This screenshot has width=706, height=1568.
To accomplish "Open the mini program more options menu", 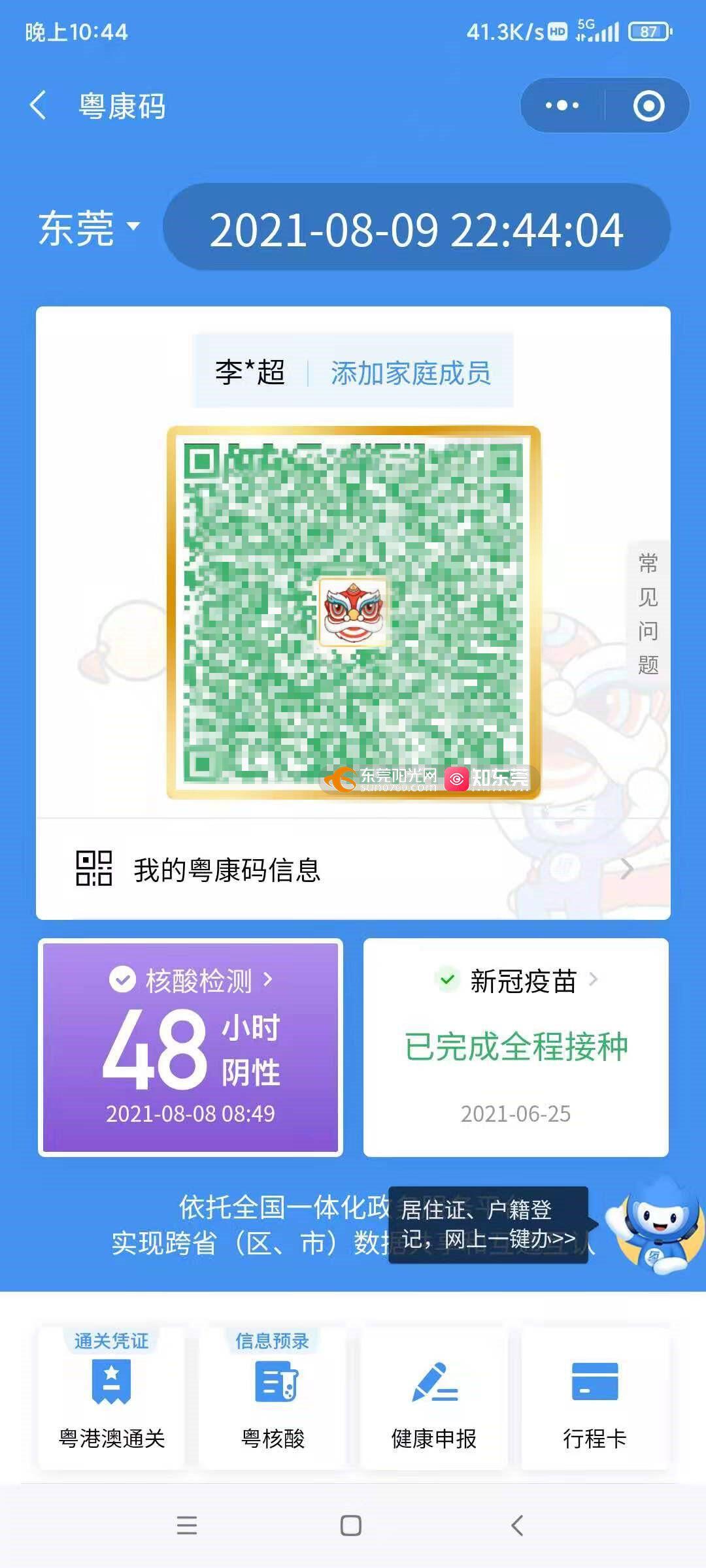I will click(562, 105).
